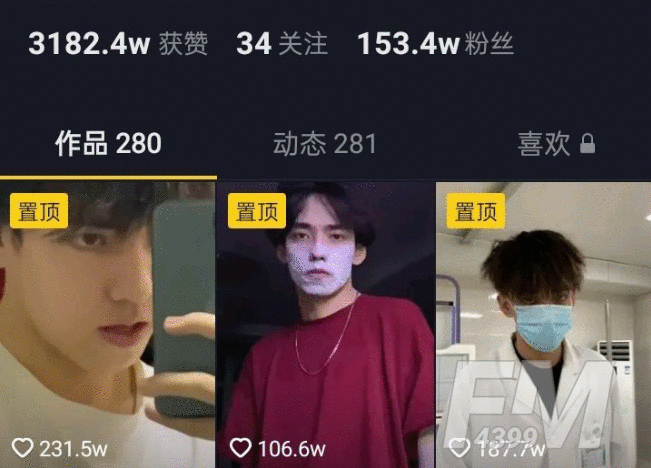Show the 153.4w 粉丝 followers list

coord(435,44)
